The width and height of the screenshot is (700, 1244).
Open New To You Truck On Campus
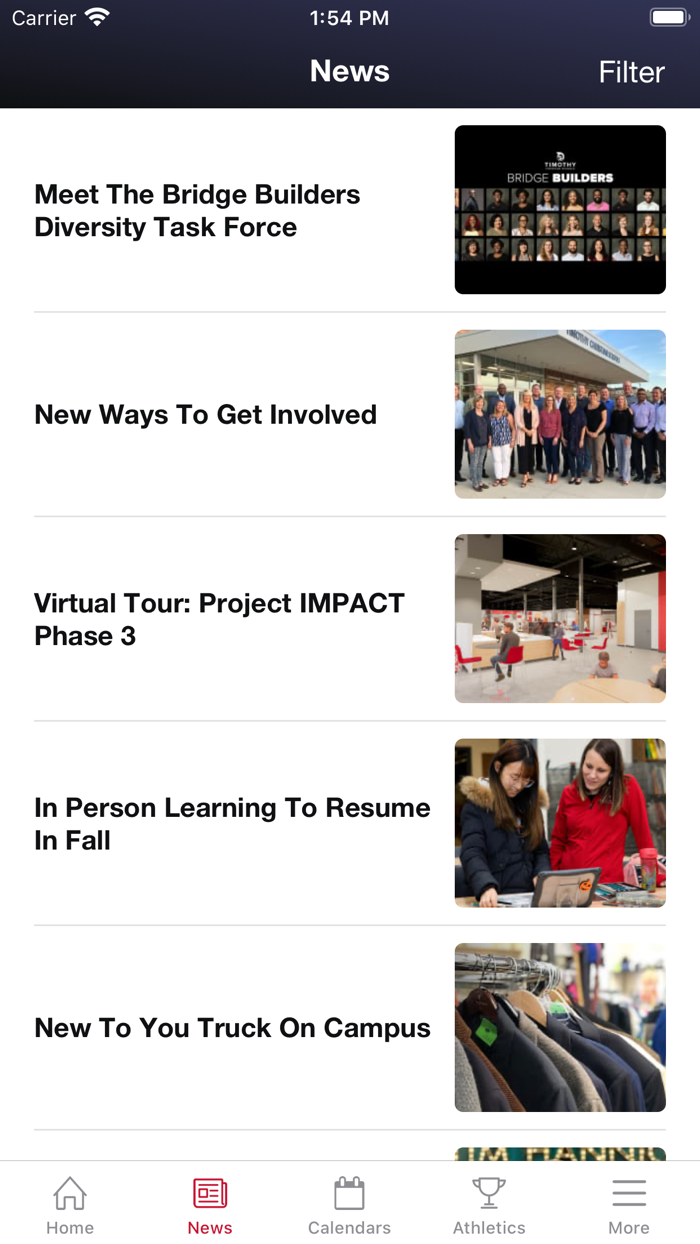232,1028
